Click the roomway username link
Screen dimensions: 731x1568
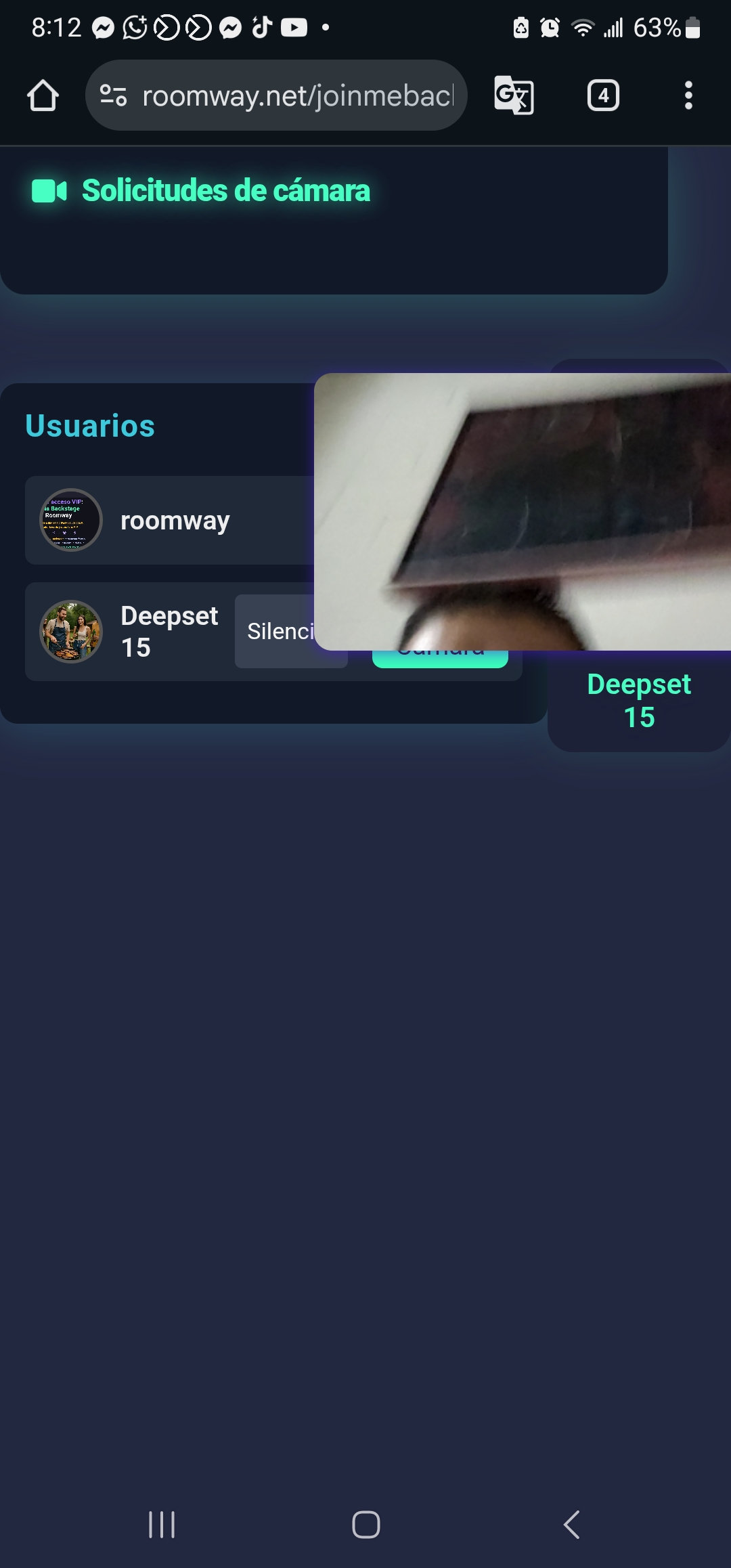174,520
